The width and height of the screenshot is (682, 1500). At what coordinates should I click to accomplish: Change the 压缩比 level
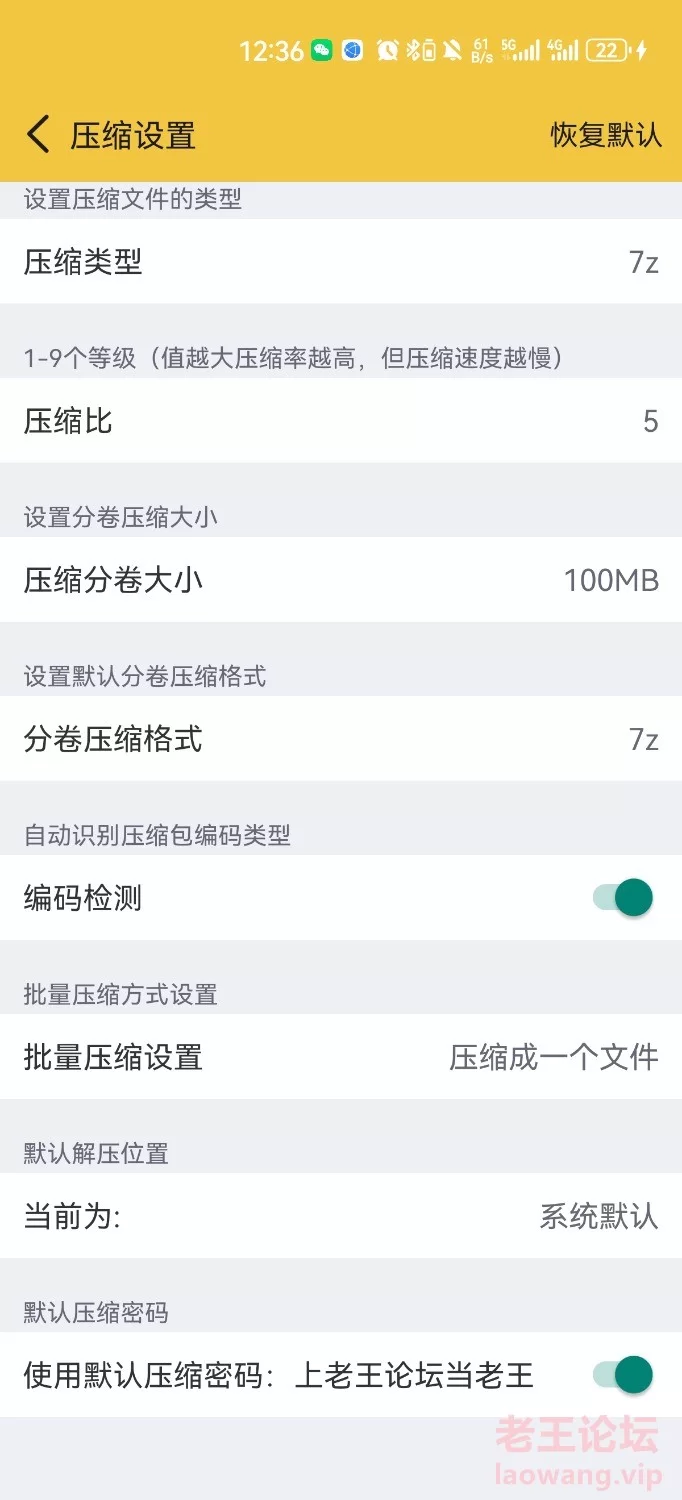341,421
